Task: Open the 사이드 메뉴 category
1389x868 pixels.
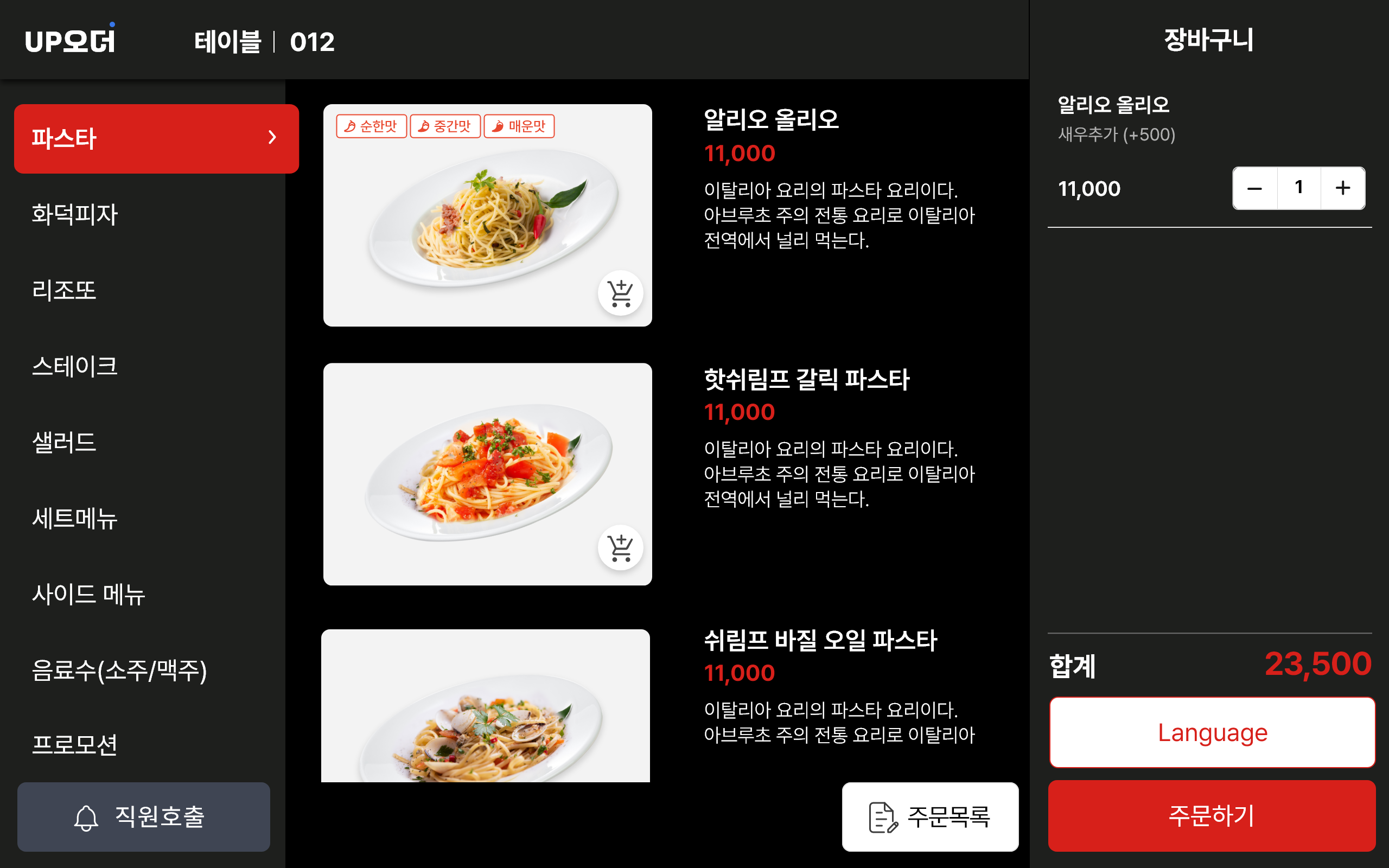Action: pyautogui.click(x=88, y=593)
